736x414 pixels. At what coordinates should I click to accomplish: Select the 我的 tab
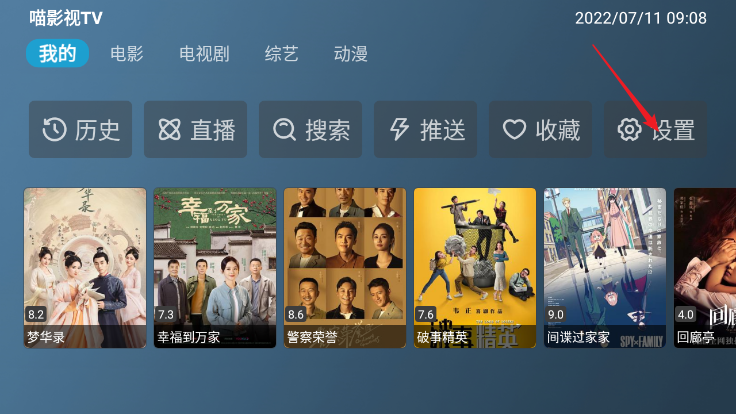click(57, 54)
